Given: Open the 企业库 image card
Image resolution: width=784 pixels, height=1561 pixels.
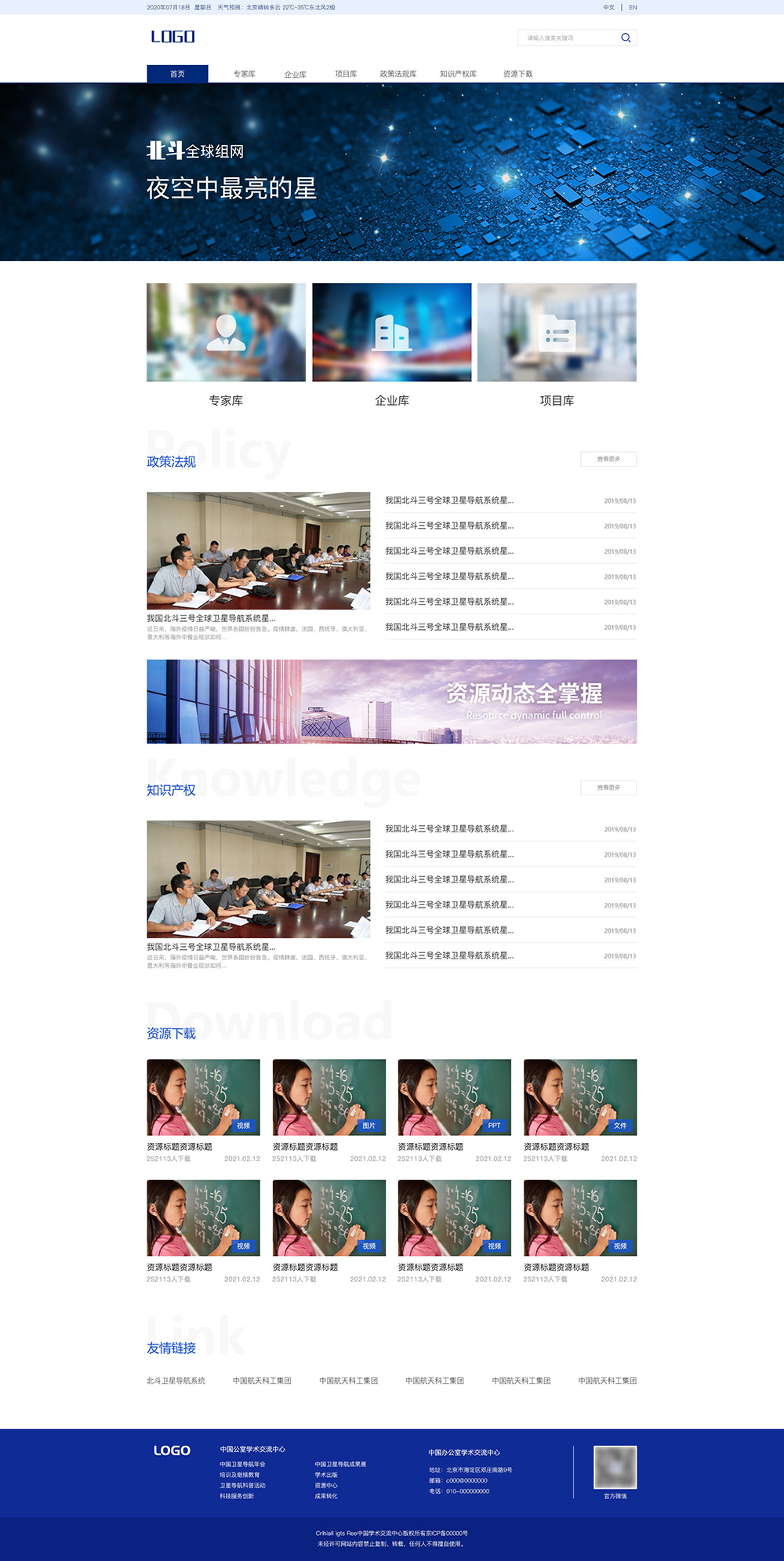Looking at the screenshot, I should click(x=392, y=333).
